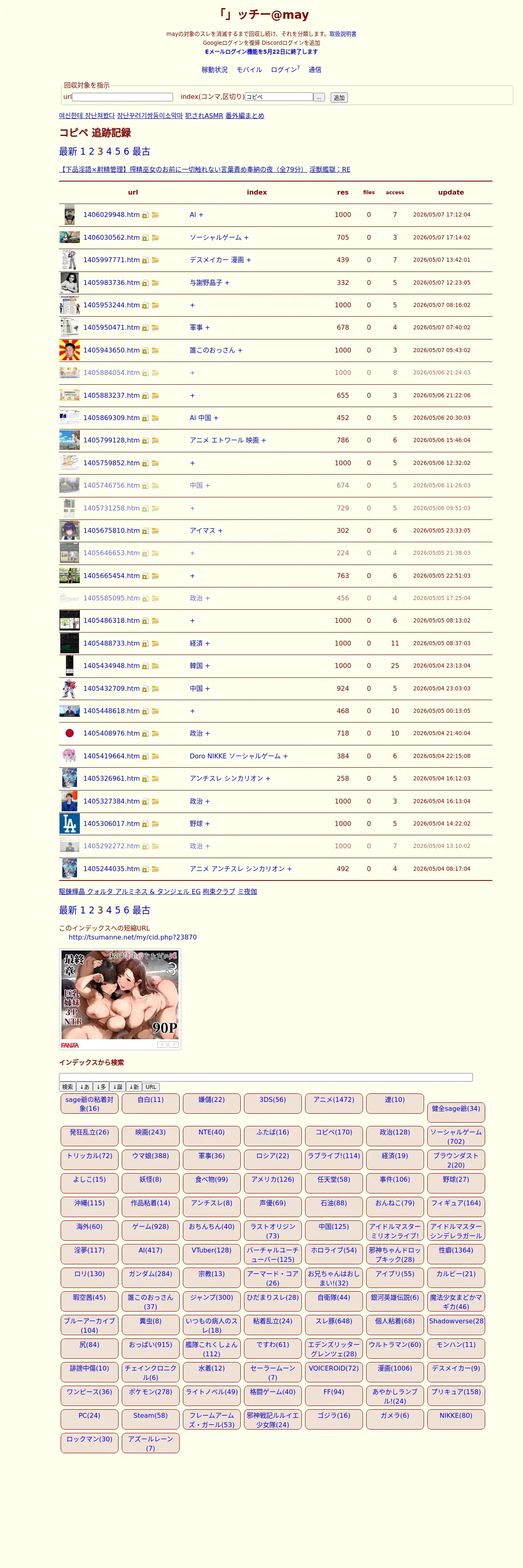
Task: Tap the 検索 button
Action: [x=68, y=1087]
